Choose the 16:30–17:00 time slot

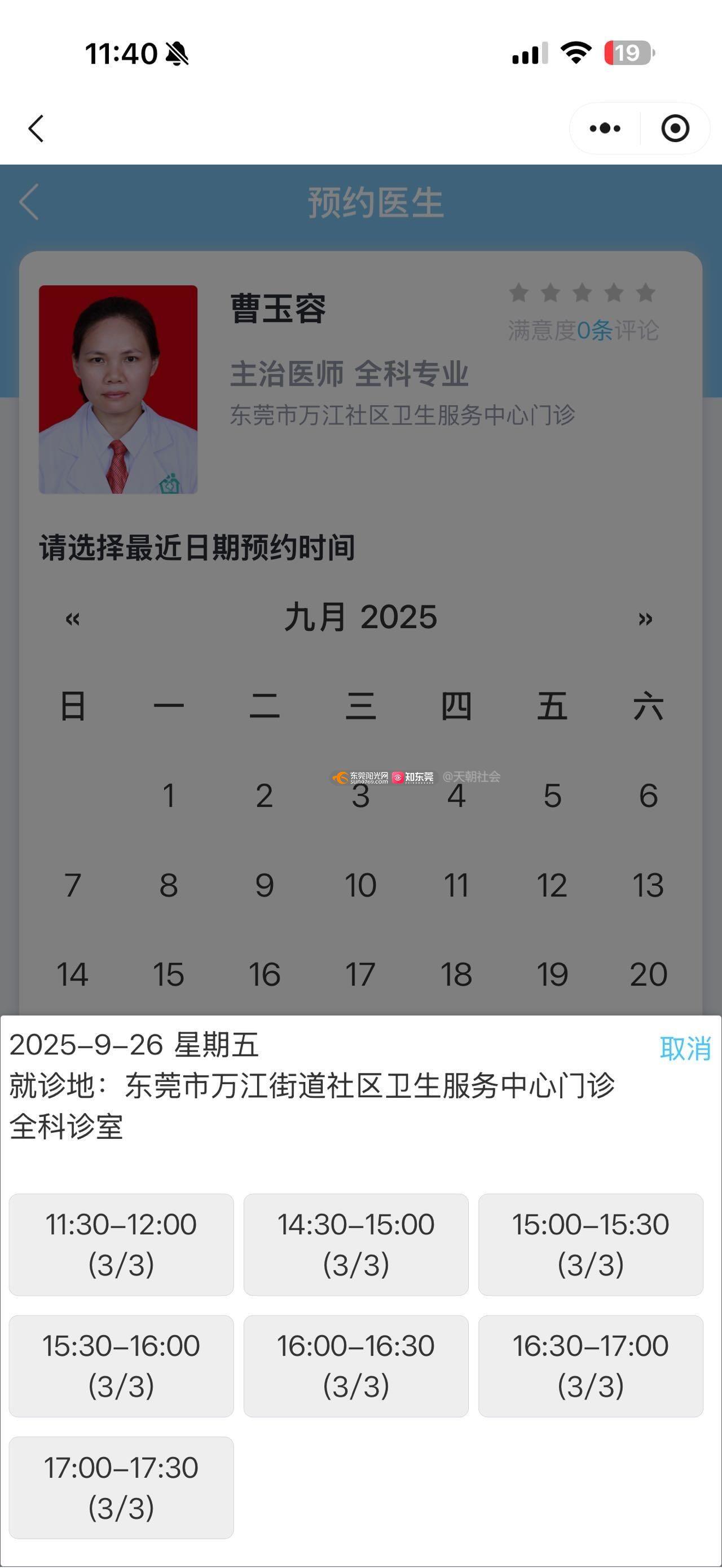click(591, 1366)
